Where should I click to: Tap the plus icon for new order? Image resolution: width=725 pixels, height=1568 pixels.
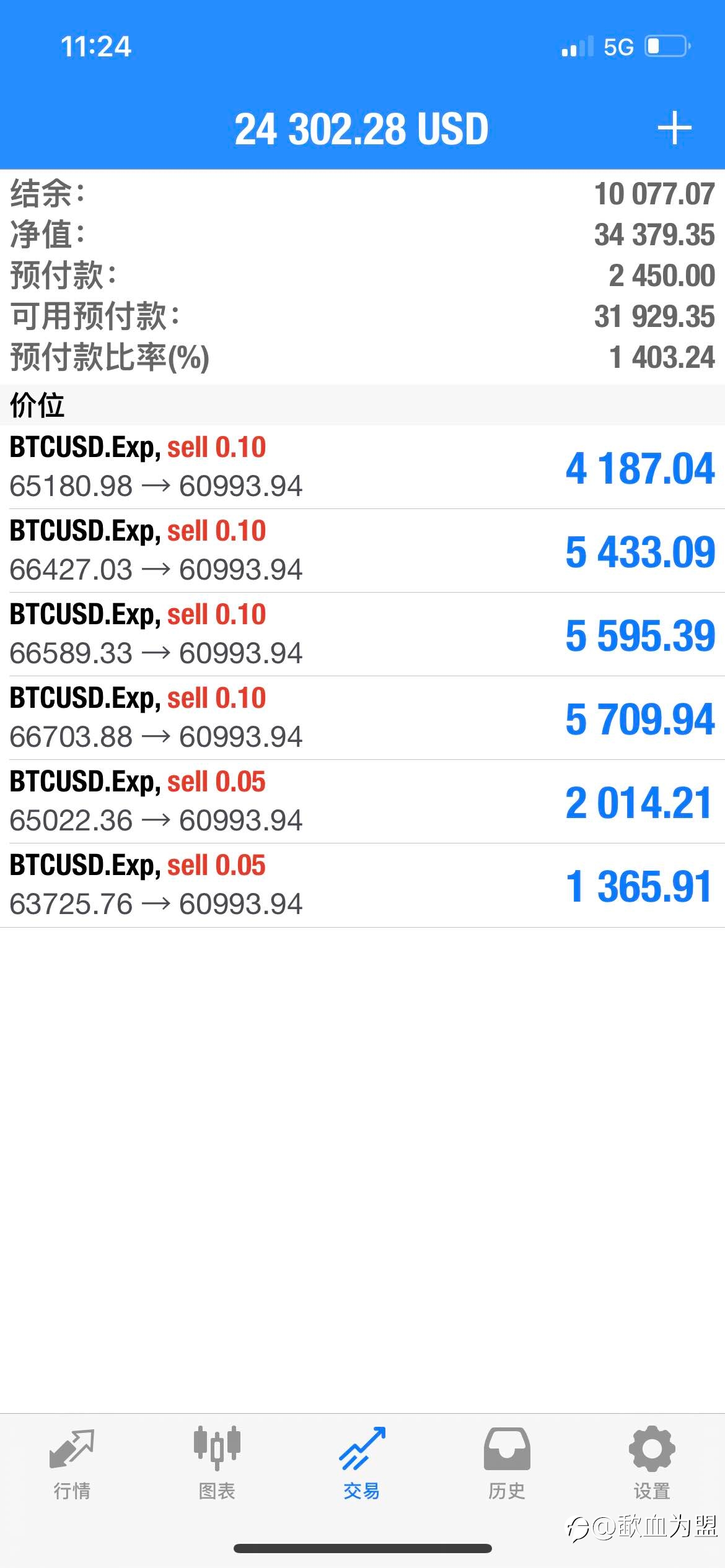point(674,128)
